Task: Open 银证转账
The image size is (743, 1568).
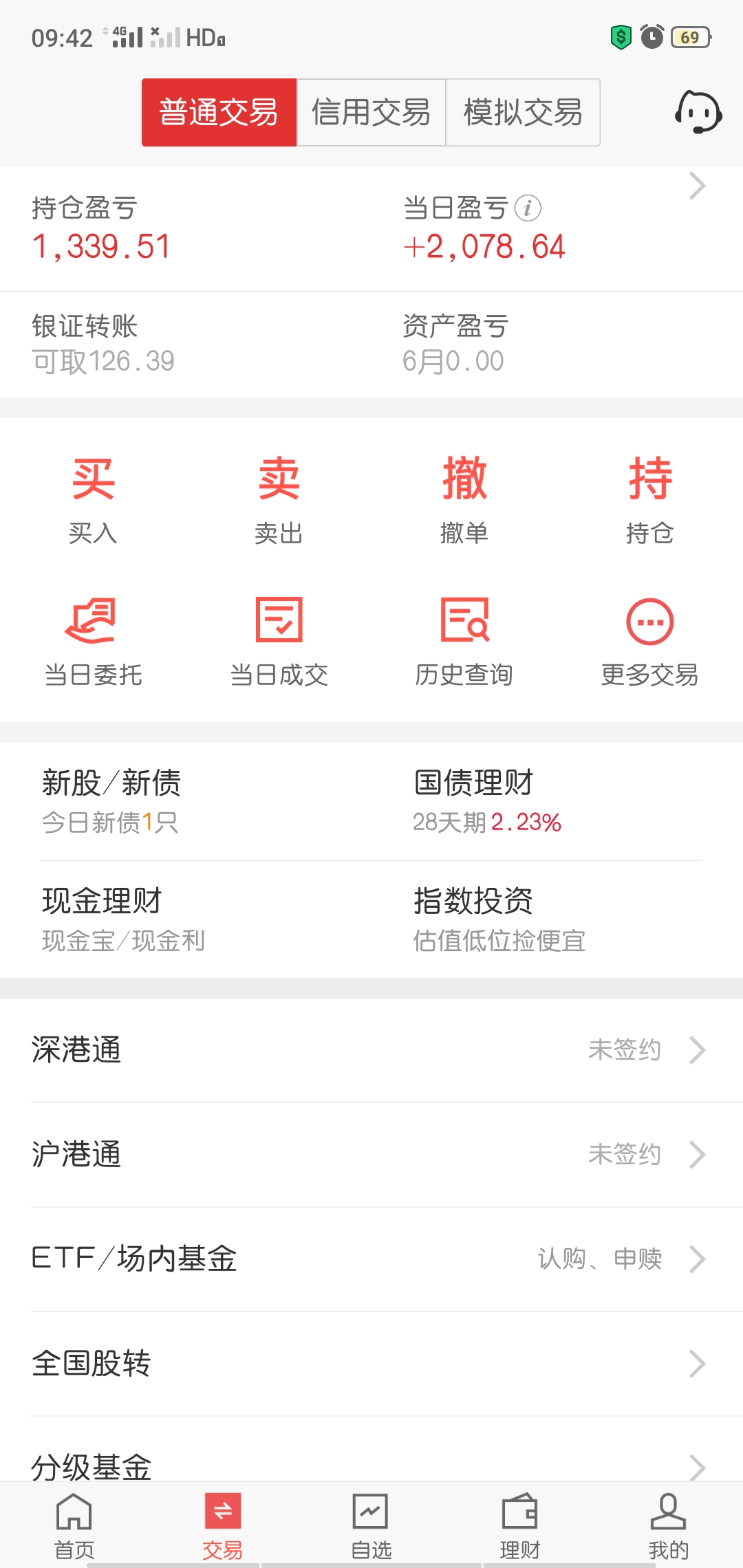Action: pyautogui.click(x=186, y=344)
